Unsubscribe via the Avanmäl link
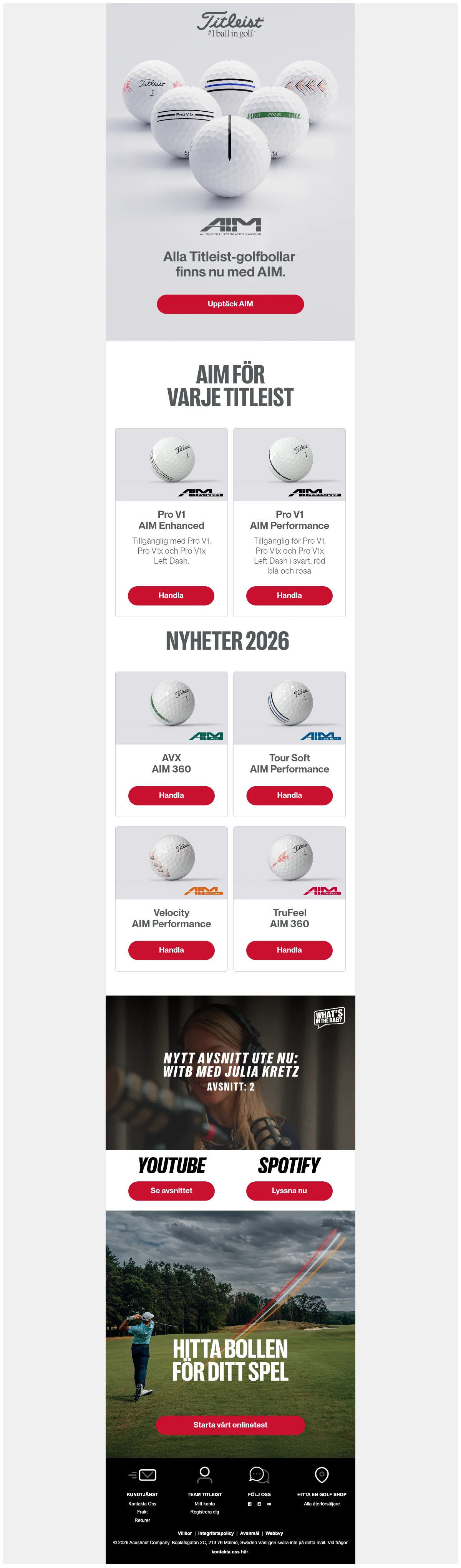461x1568 pixels. coord(249,1533)
